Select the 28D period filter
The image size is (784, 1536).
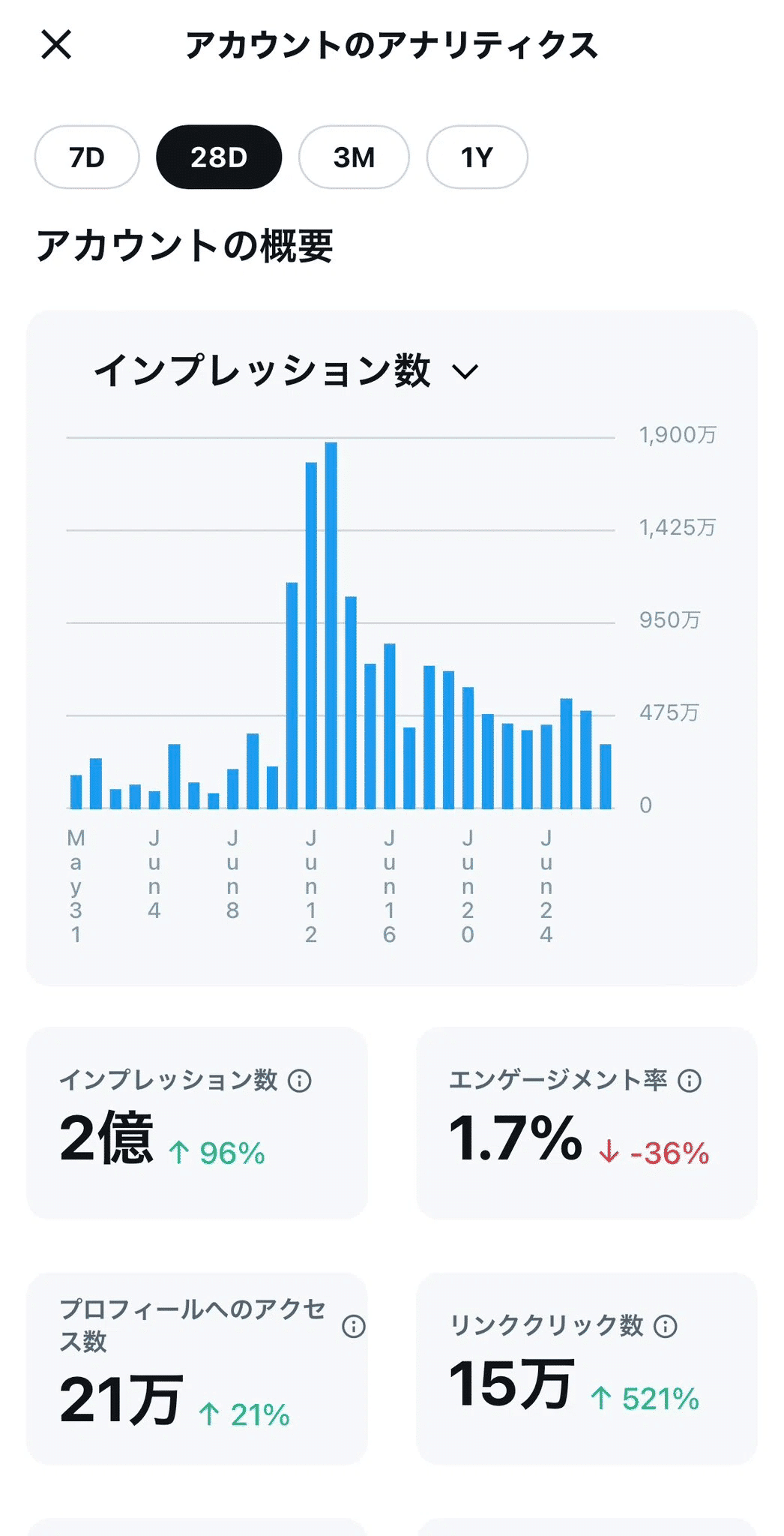[218, 157]
